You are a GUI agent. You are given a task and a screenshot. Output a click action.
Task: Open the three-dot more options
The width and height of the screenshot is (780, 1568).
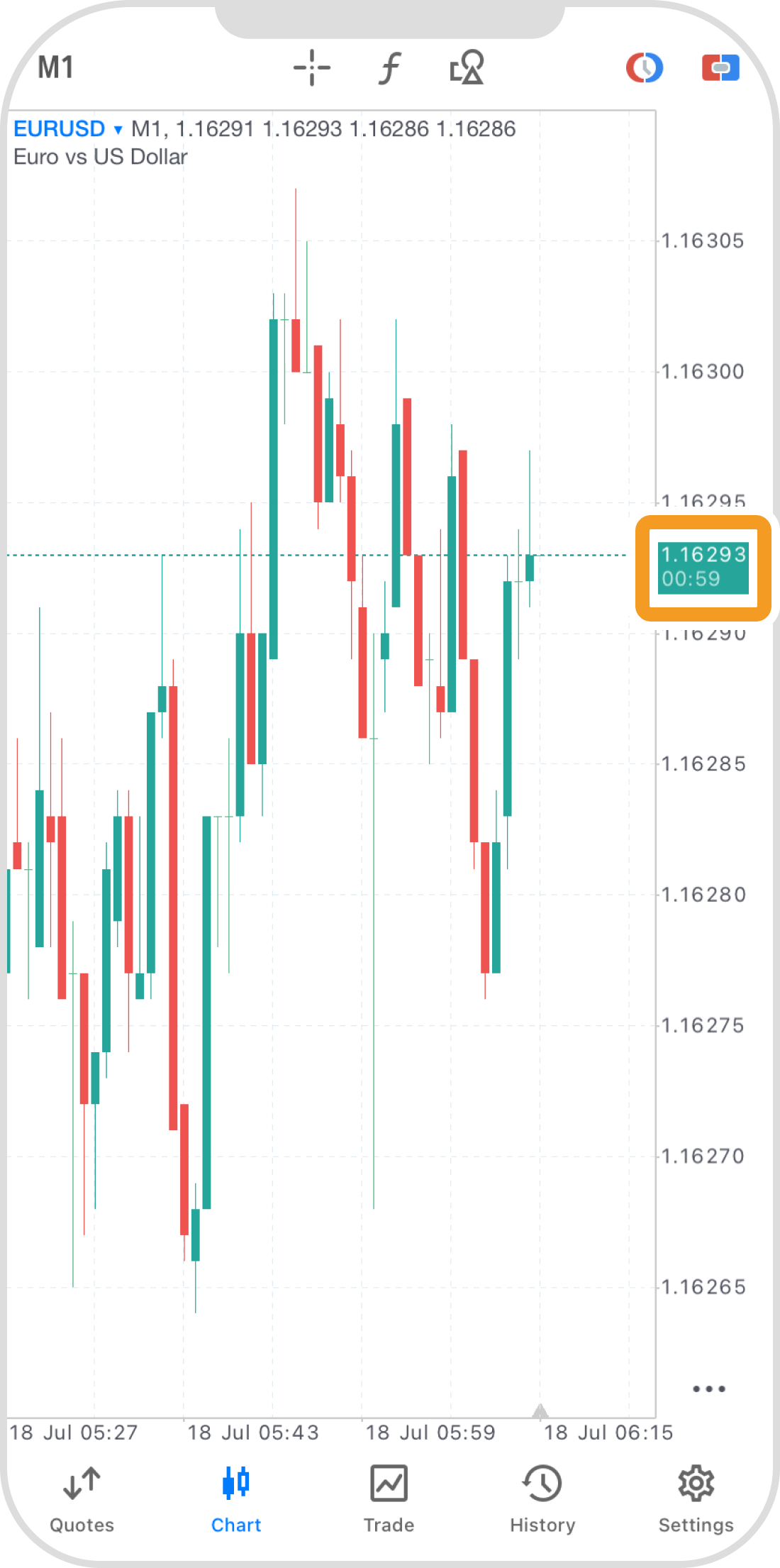(709, 1388)
